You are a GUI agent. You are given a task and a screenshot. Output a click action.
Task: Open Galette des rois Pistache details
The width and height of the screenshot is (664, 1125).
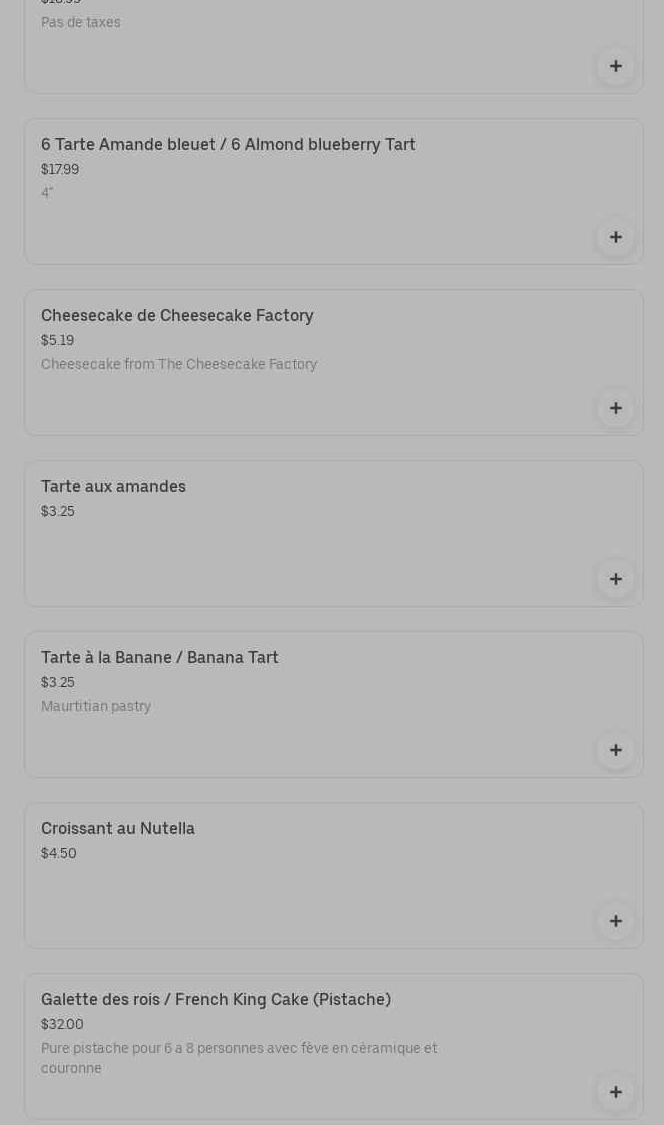point(216,1000)
